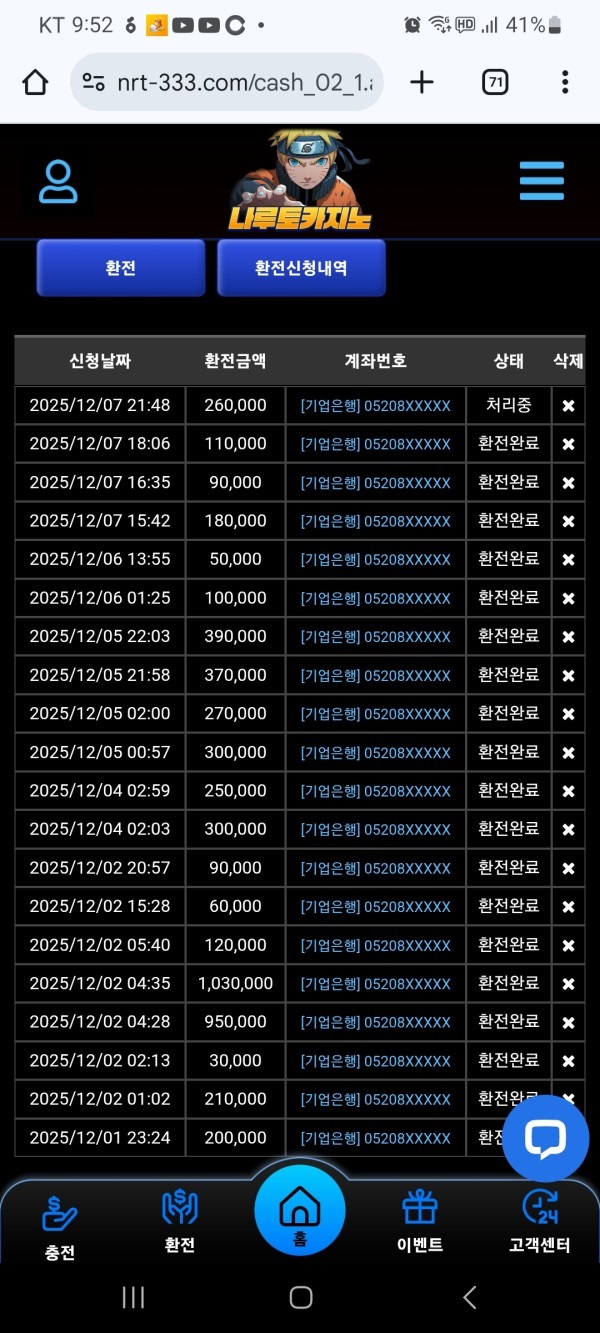Screen dimensions: 600x1333
Task: Open a new browser tab
Action: pos(422,82)
